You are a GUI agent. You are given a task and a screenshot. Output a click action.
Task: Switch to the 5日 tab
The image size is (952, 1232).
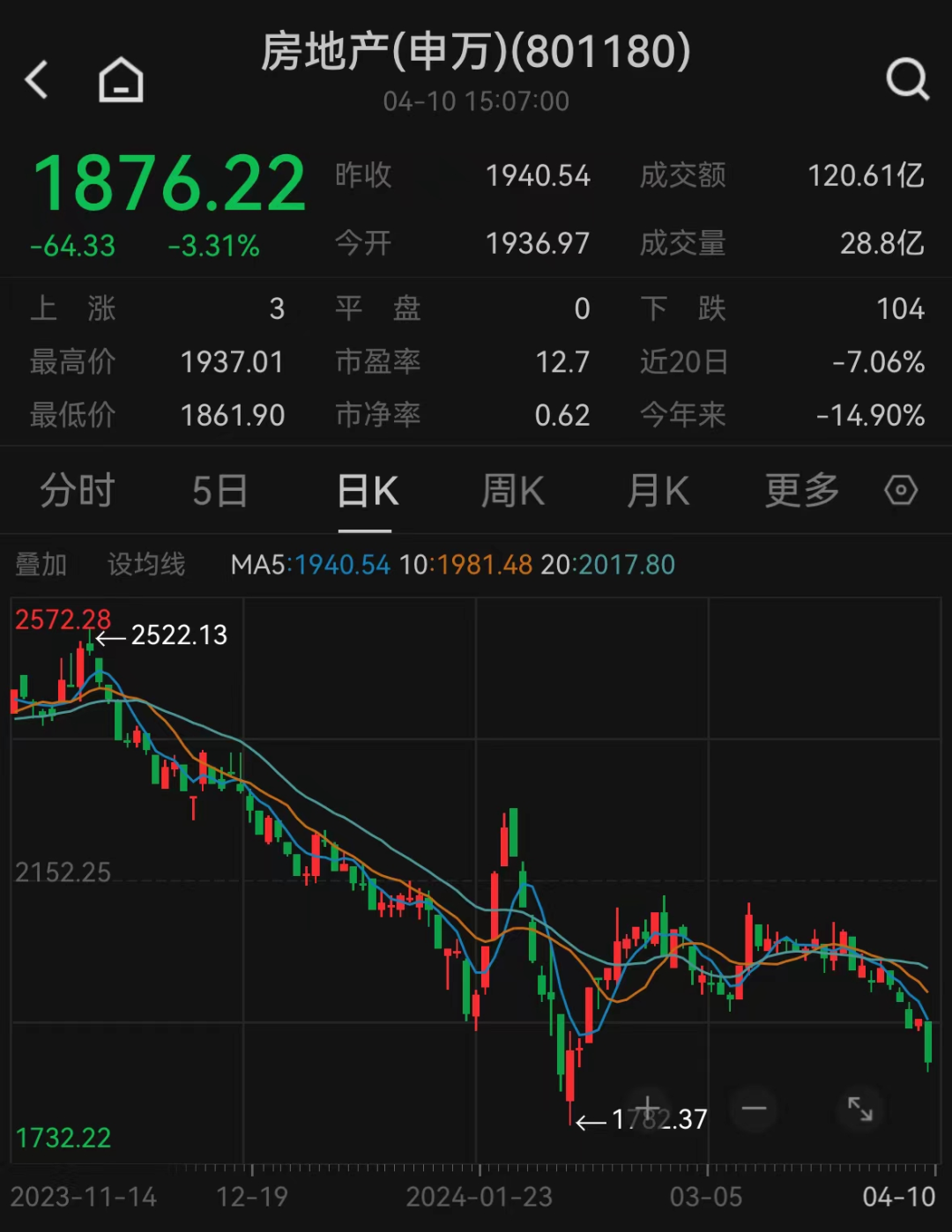point(219,491)
